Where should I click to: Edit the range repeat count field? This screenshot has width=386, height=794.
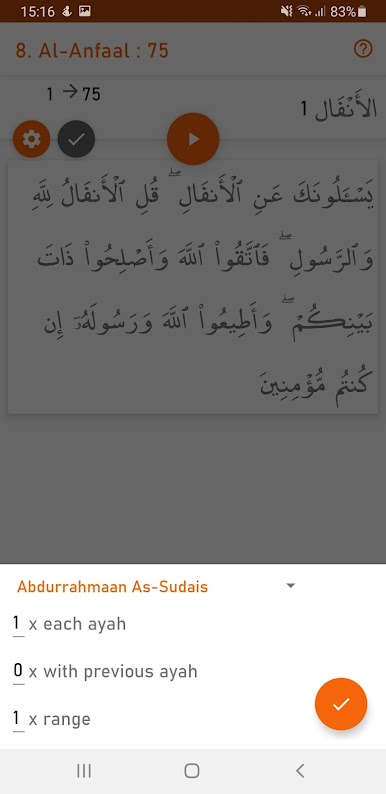pyautogui.click(x=18, y=719)
